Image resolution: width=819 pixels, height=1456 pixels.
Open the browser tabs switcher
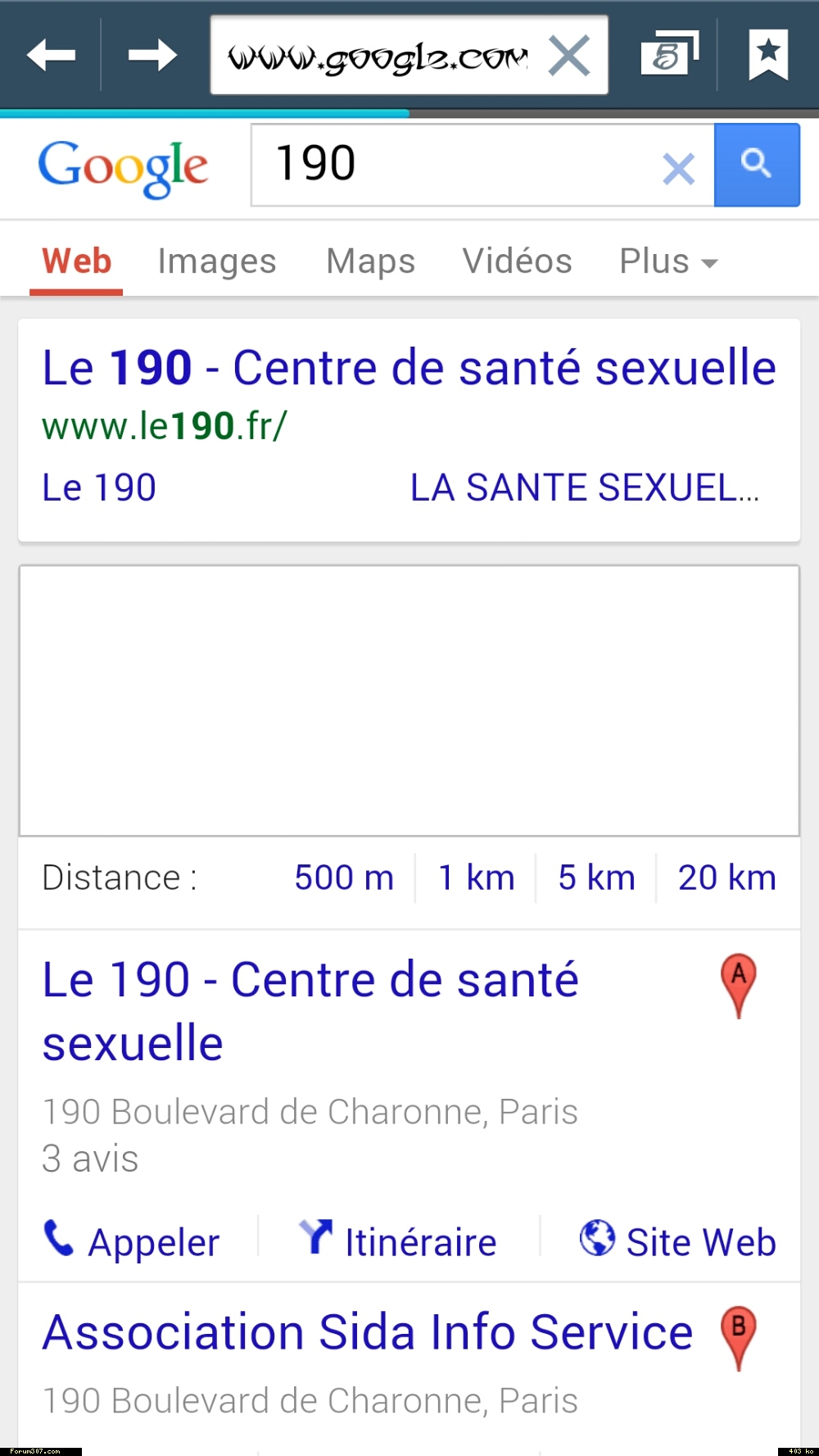point(669,54)
